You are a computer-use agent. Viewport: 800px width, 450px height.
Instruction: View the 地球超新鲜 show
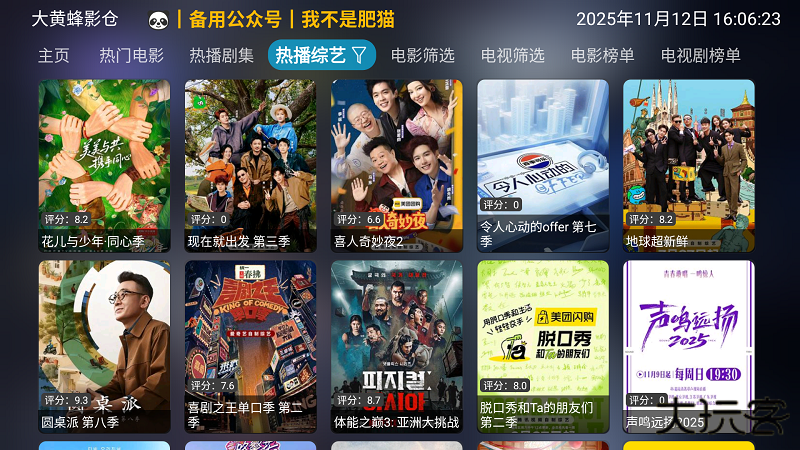pos(688,165)
